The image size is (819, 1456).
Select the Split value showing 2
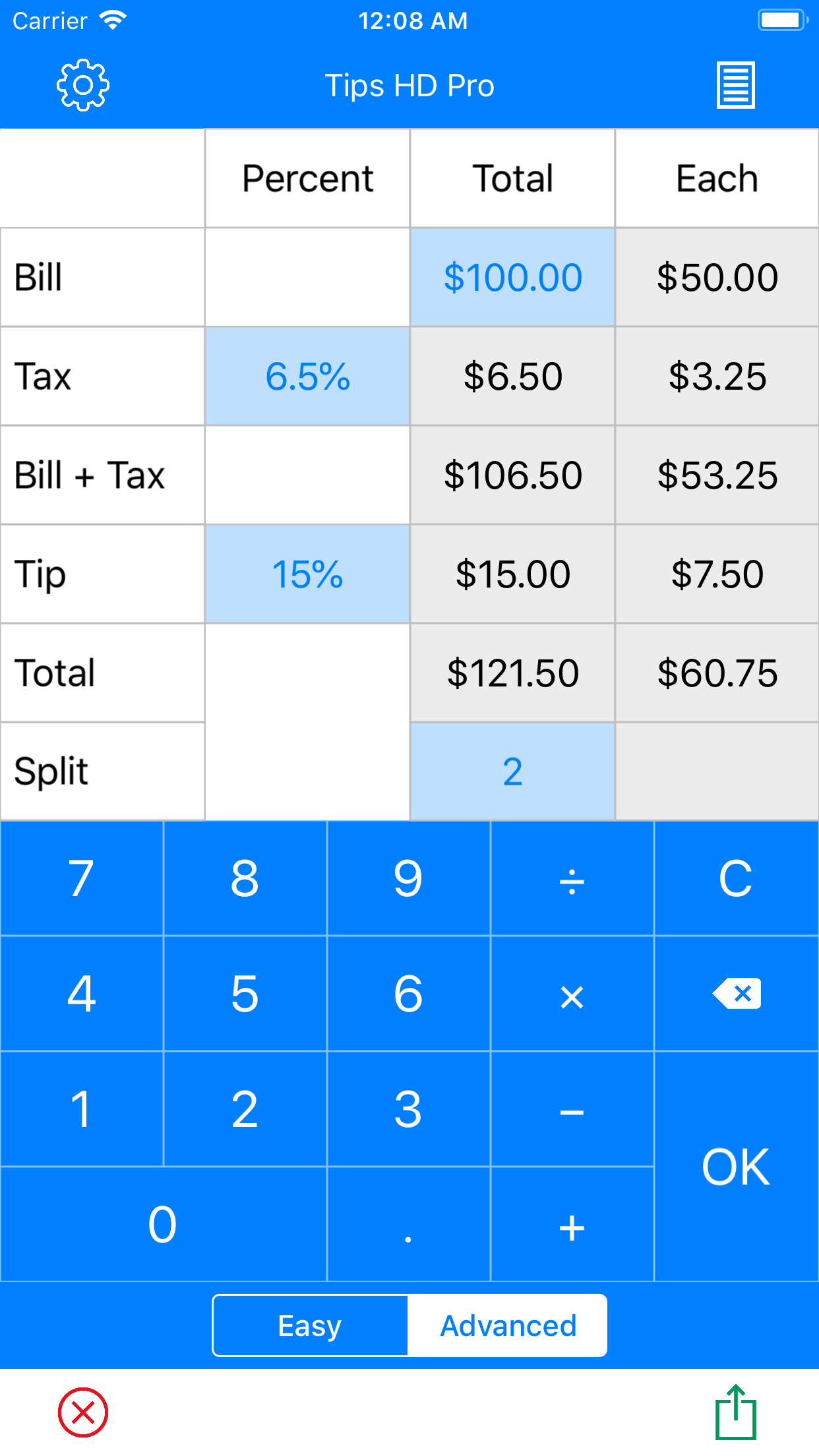click(x=512, y=772)
